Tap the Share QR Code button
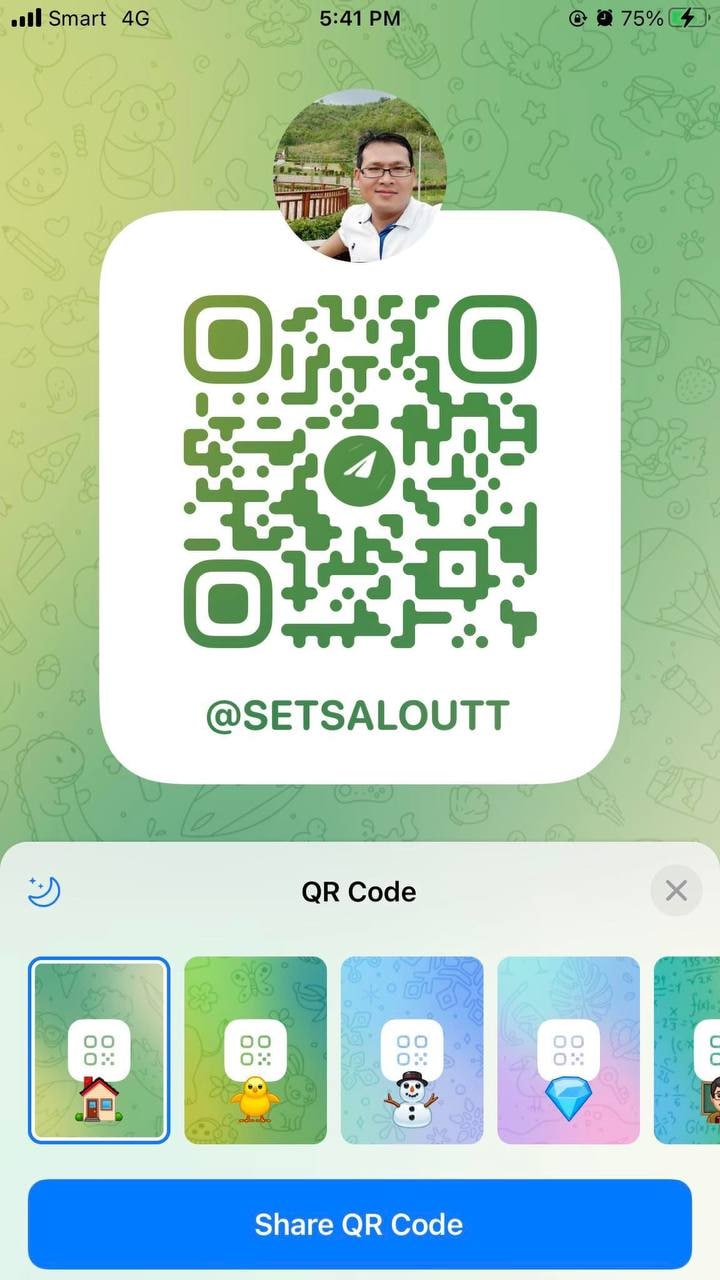The height and width of the screenshot is (1280, 720). coord(360,1224)
